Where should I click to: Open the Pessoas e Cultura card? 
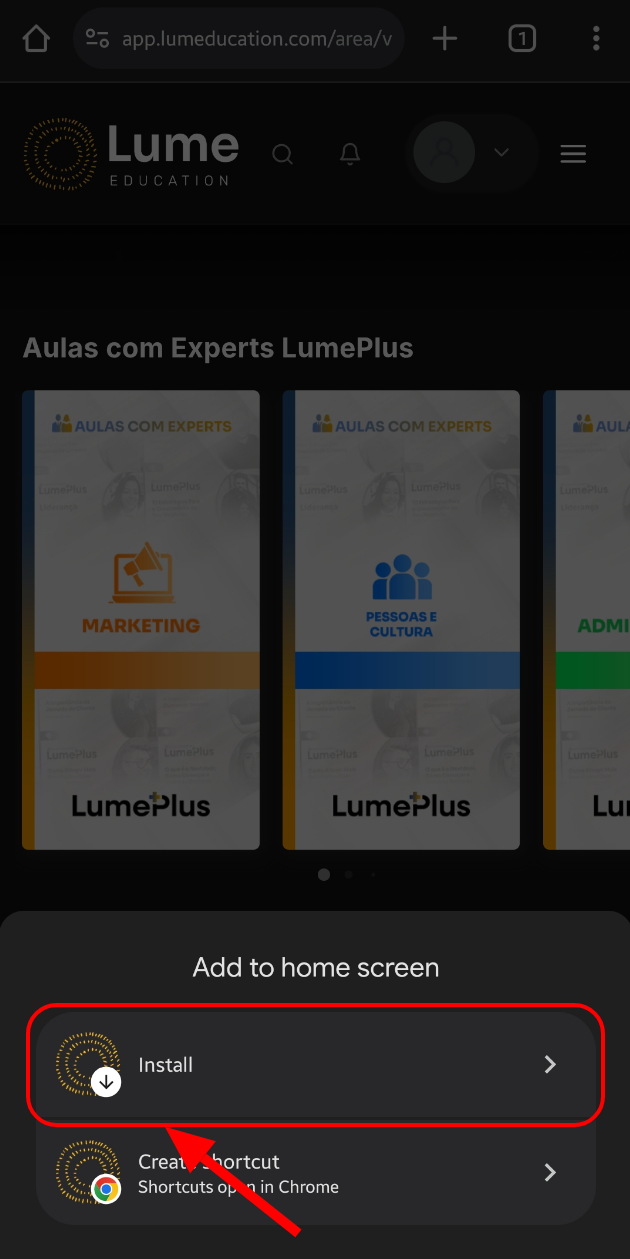pyautogui.click(x=401, y=620)
